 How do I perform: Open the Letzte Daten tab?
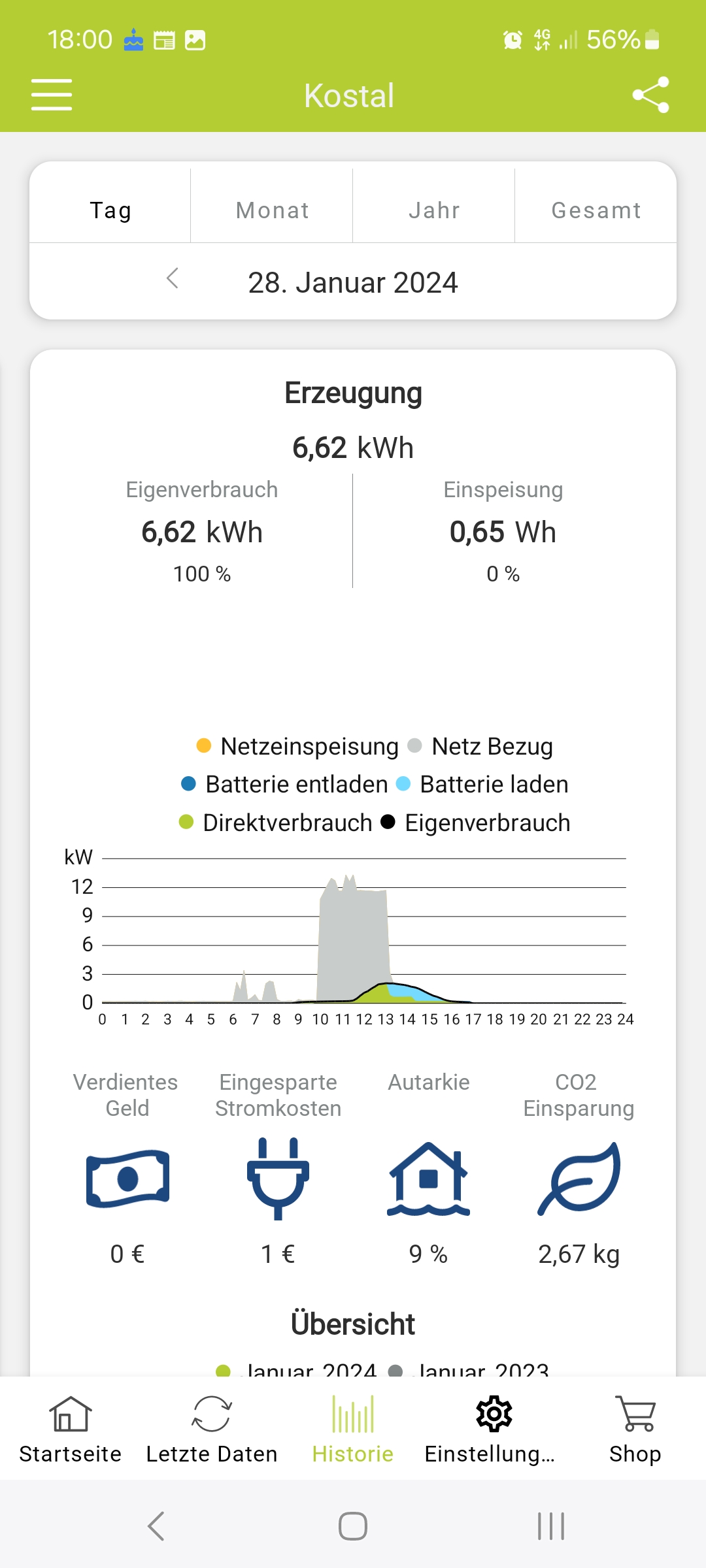(212, 1429)
